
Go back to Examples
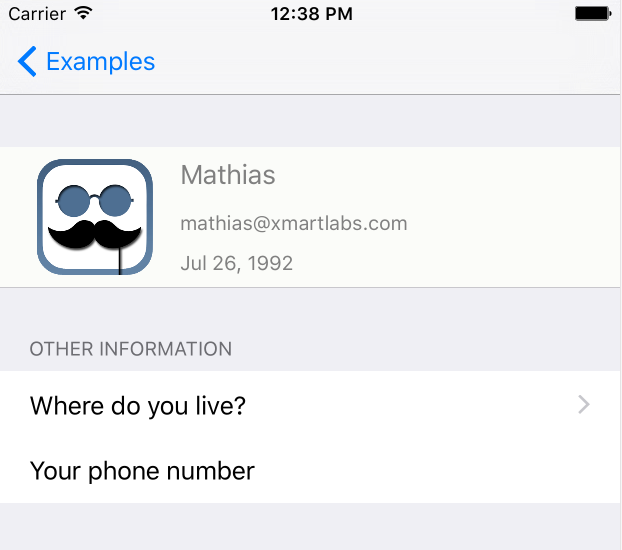pyautogui.click(x=86, y=62)
